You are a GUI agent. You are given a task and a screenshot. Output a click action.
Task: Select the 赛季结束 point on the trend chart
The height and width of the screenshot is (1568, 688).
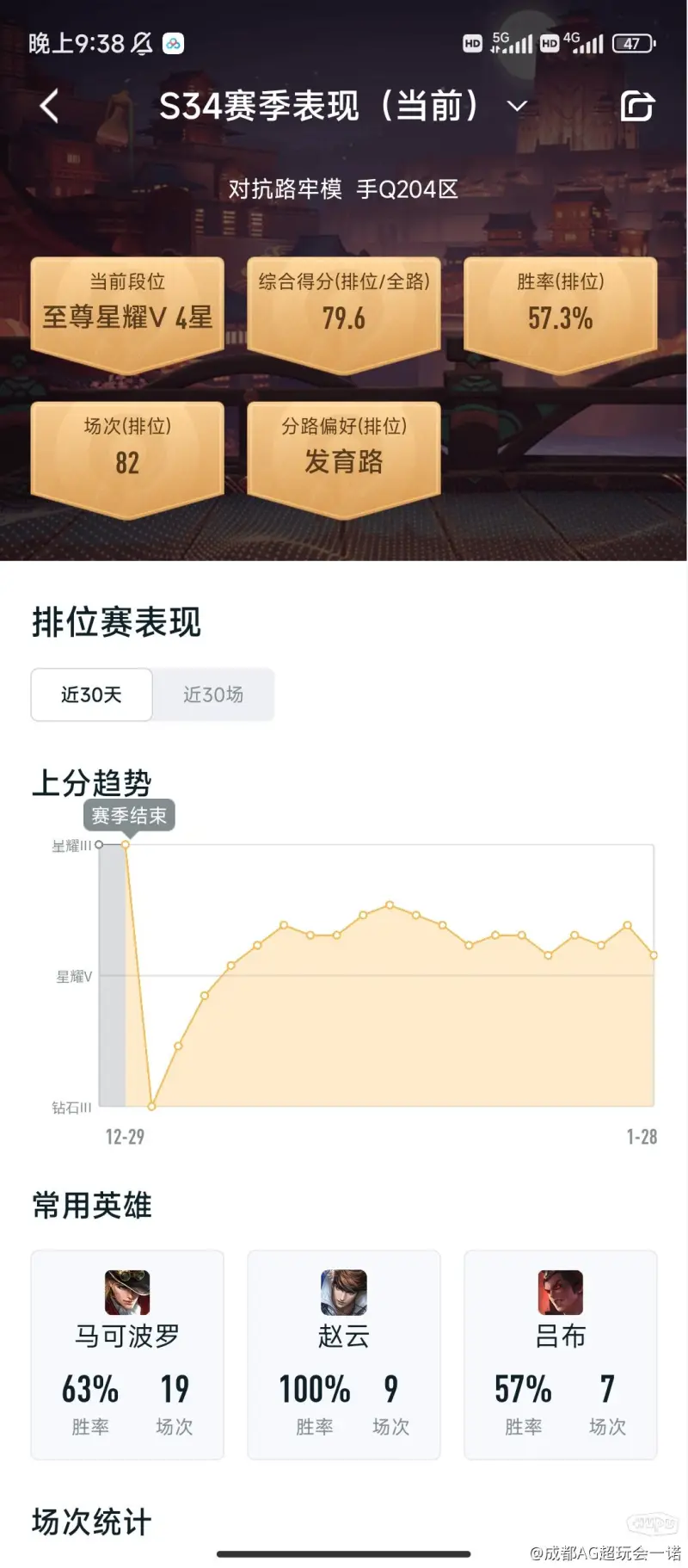tap(126, 845)
